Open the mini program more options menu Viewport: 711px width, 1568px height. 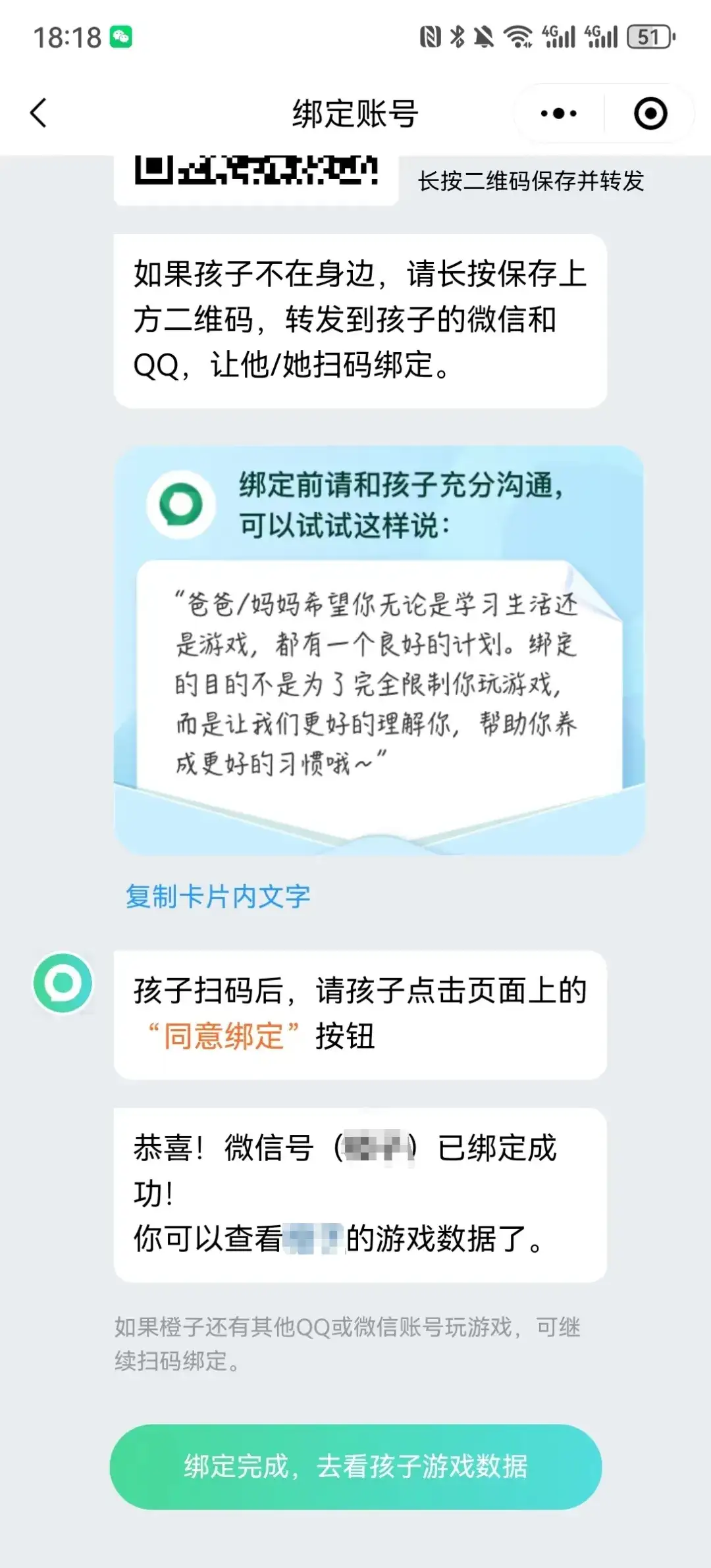tap(558, 113)
